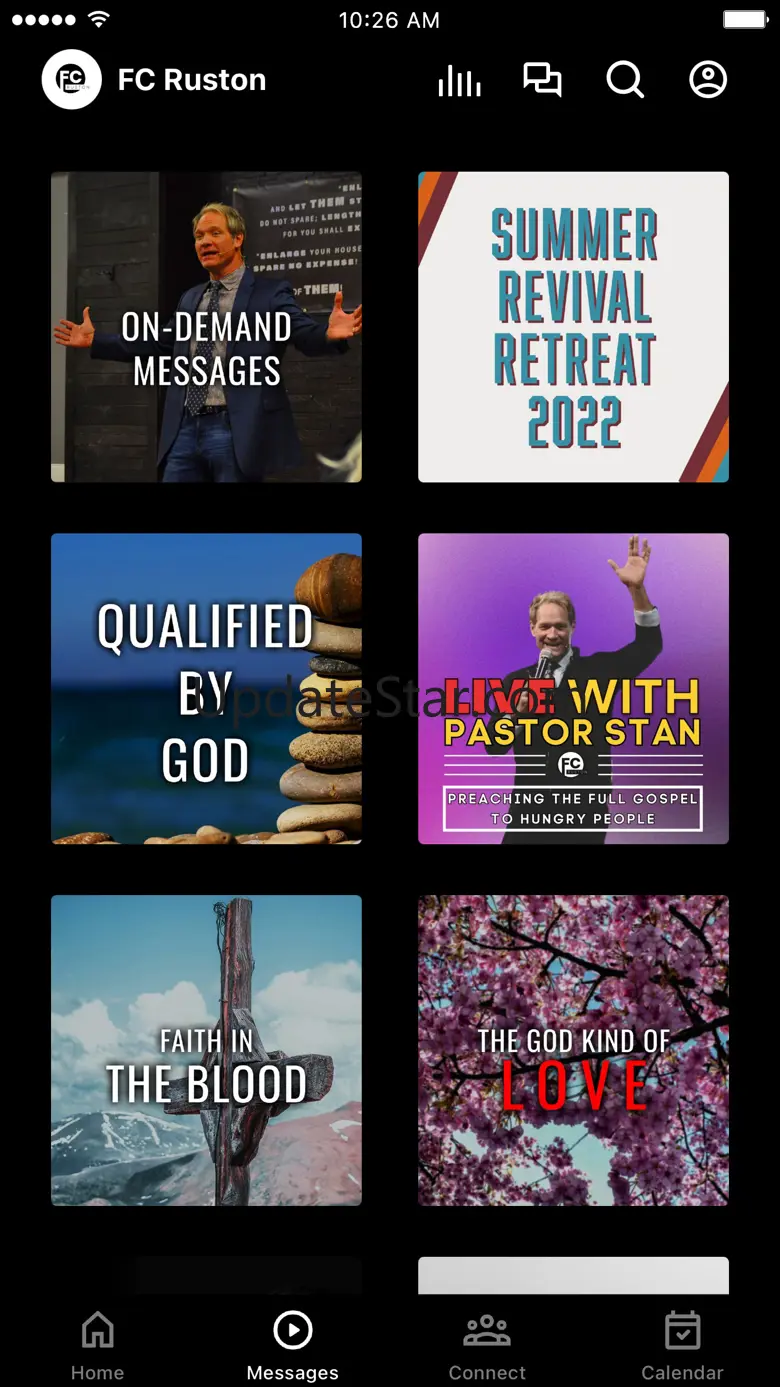Go to the Connect tab
This screenshot has width=780, height=1387.
click(487, 1344)
